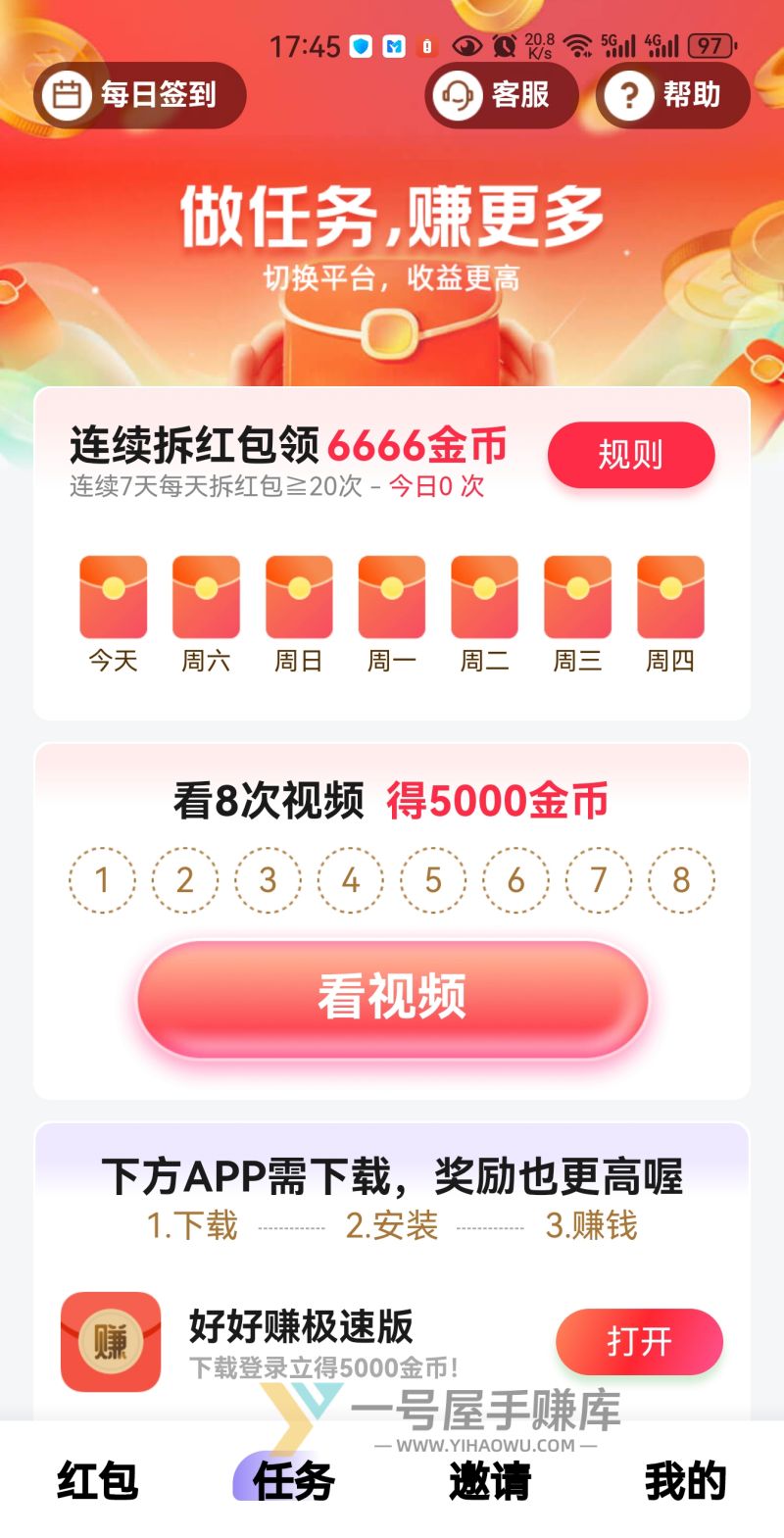Switch to the 红包 tab

[97, 1480]
